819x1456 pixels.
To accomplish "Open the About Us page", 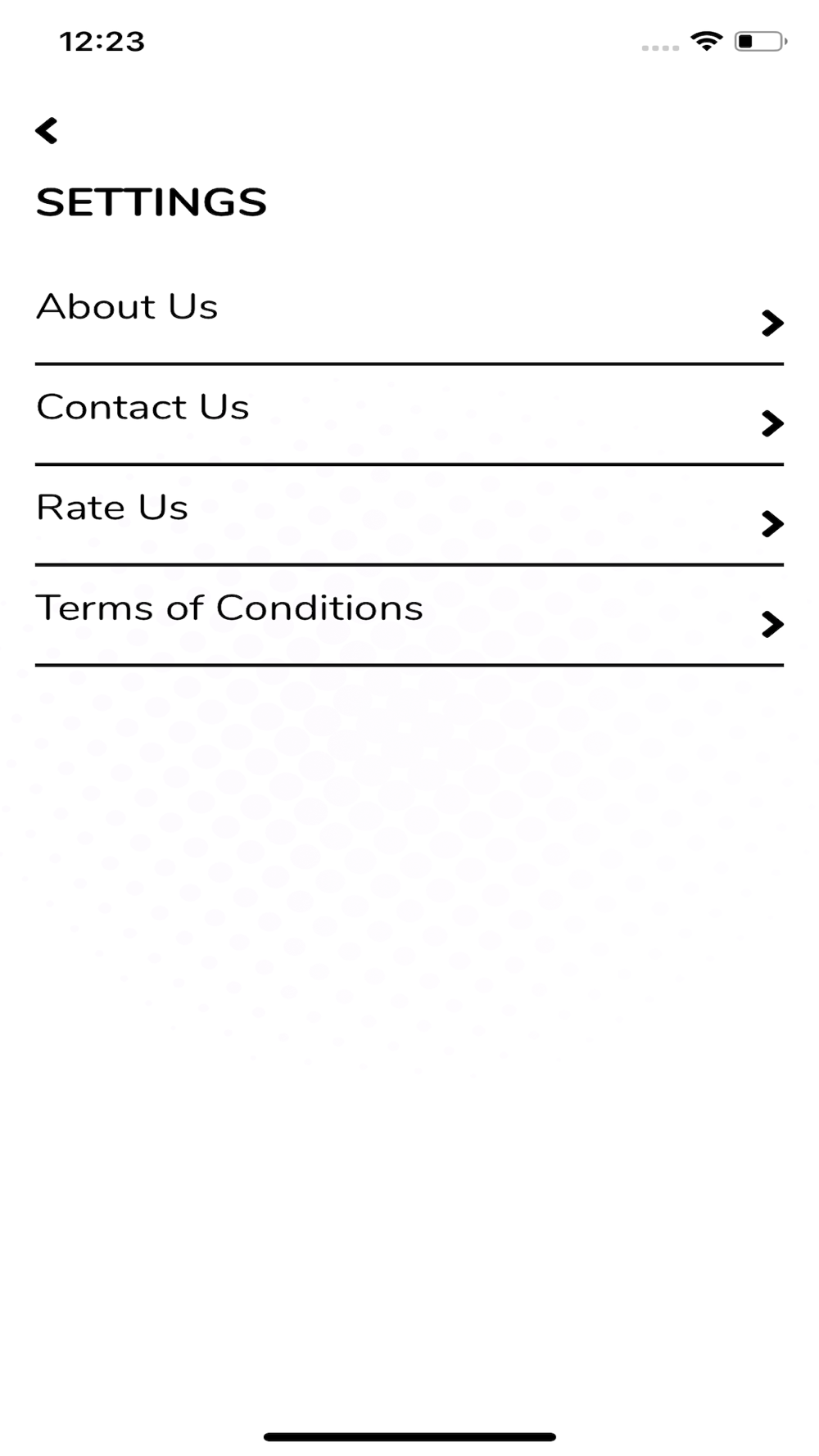I will pyautogui.click(x=127, y=308).
